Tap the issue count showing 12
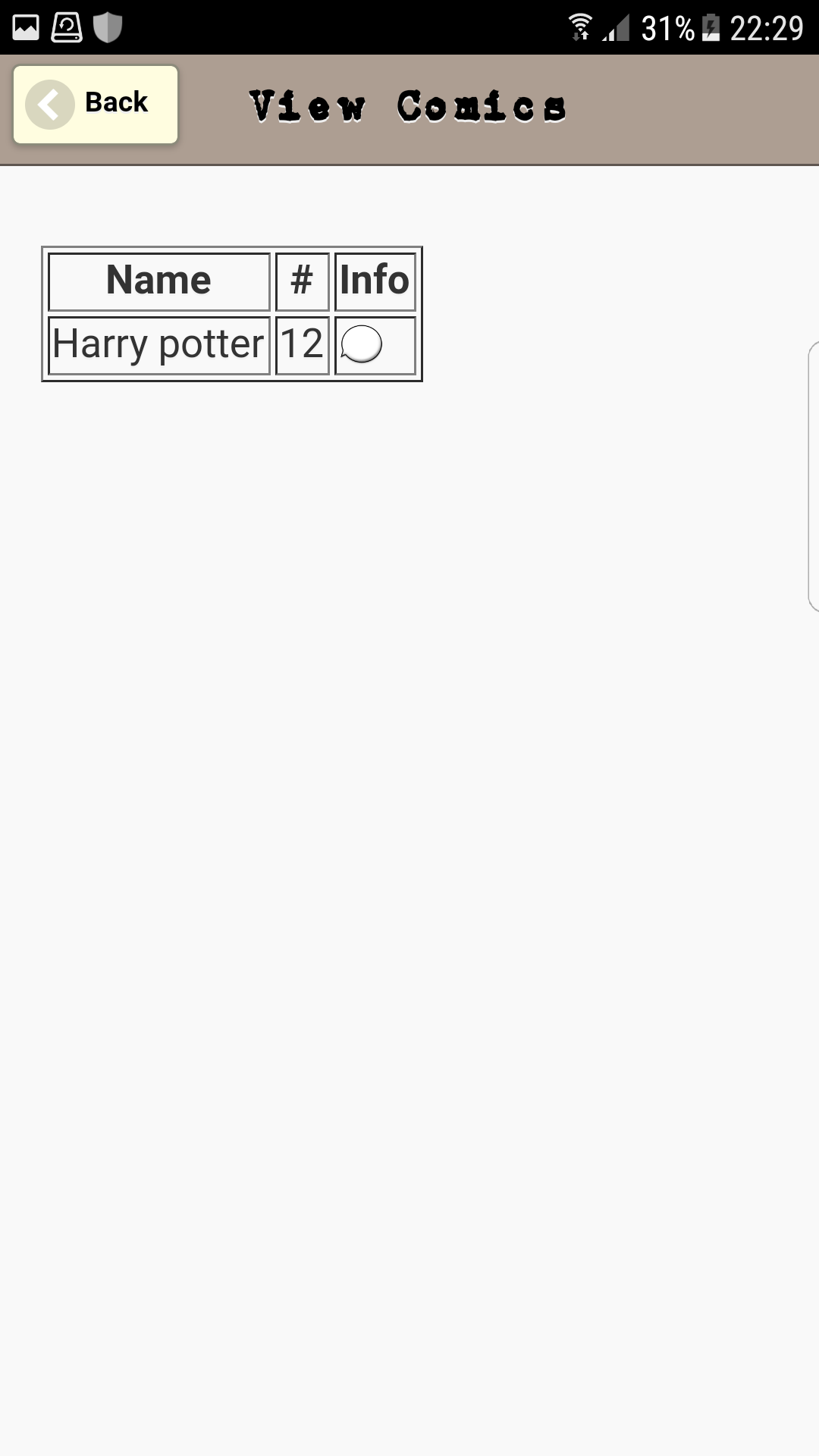 [302, 345]
